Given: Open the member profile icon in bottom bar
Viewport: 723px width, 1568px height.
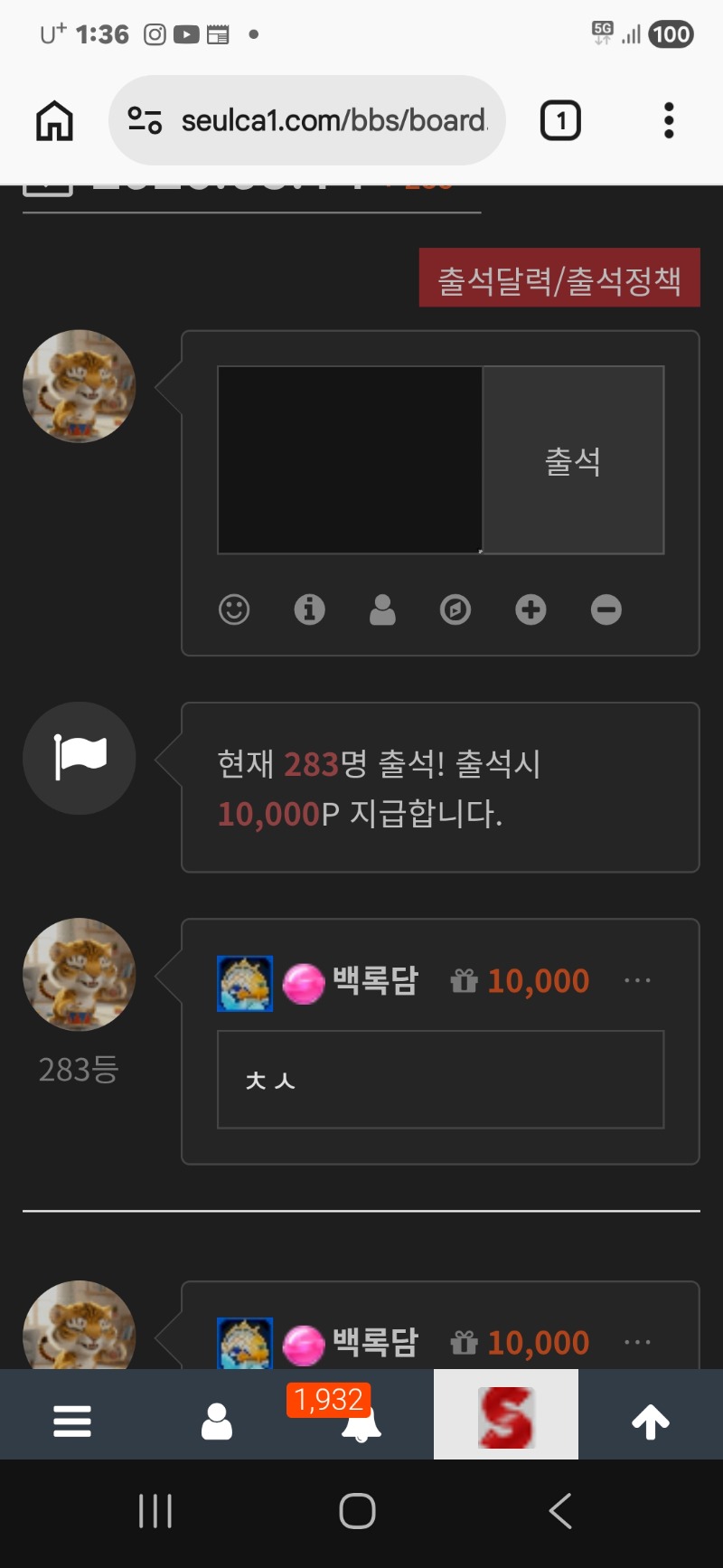Looking at the screenshot, I should point(217,1422).
